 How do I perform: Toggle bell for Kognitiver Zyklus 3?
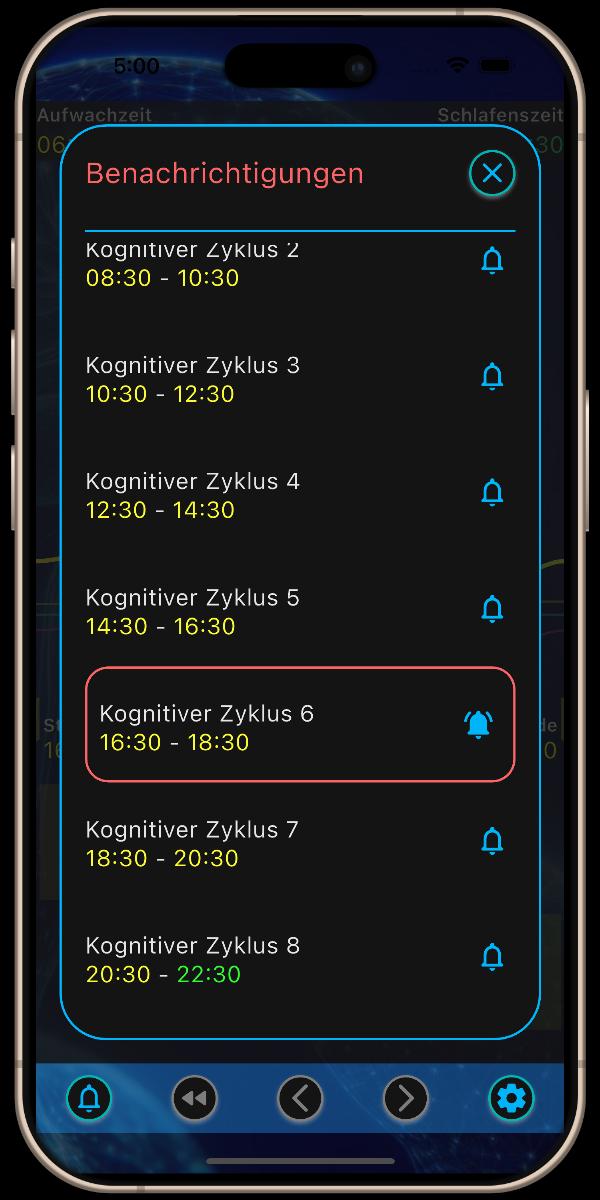coord(492,377)
